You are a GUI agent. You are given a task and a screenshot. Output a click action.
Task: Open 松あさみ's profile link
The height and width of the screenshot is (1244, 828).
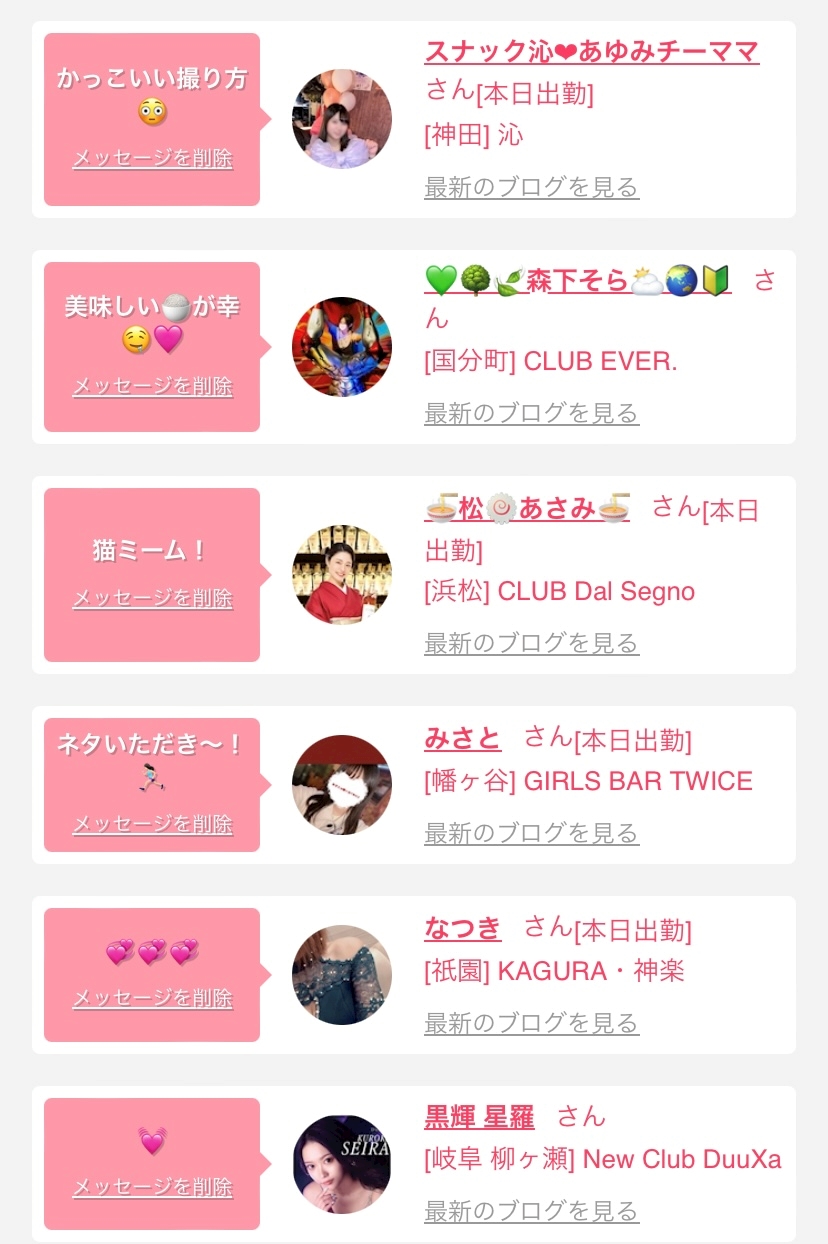pos(527,509)
